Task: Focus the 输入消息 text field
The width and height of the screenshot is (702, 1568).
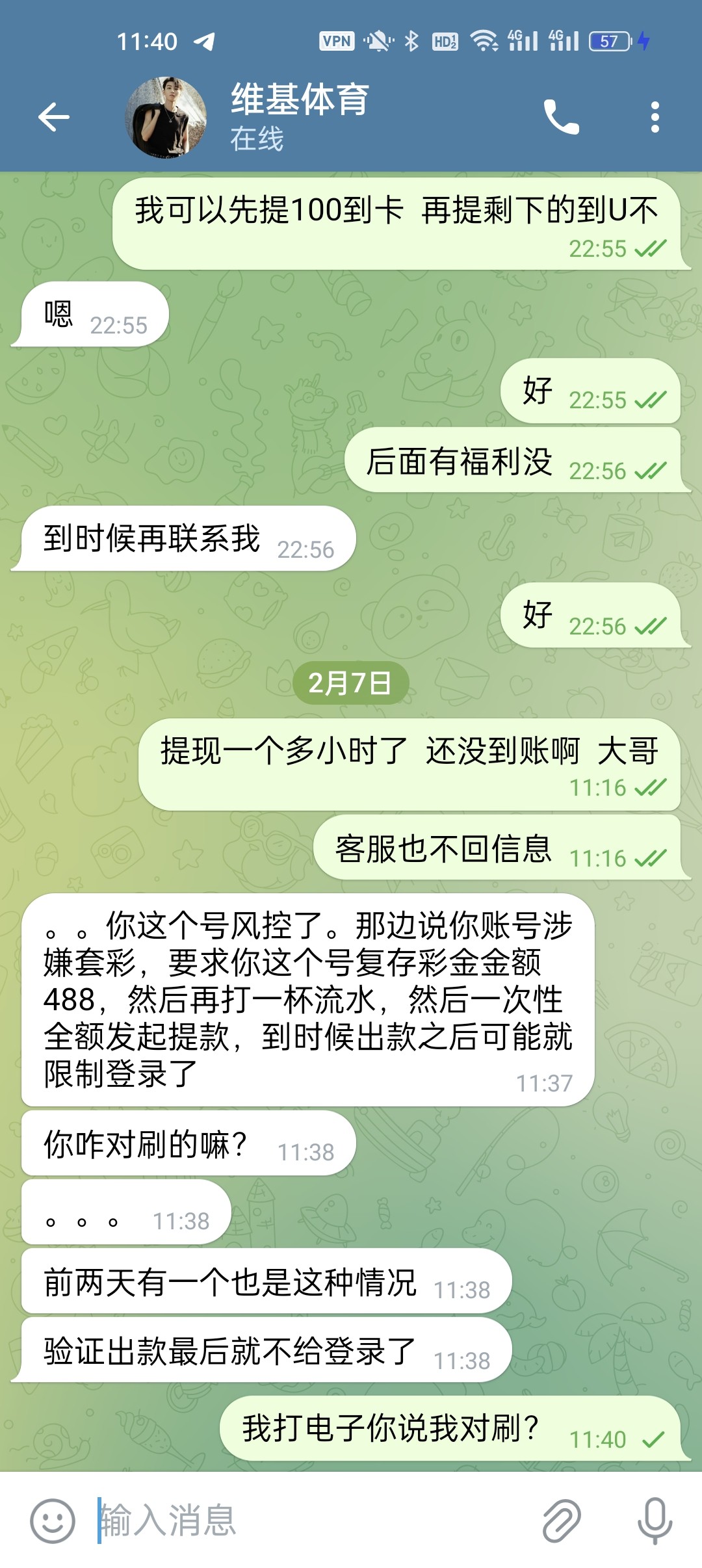Action: (312, 1521)
